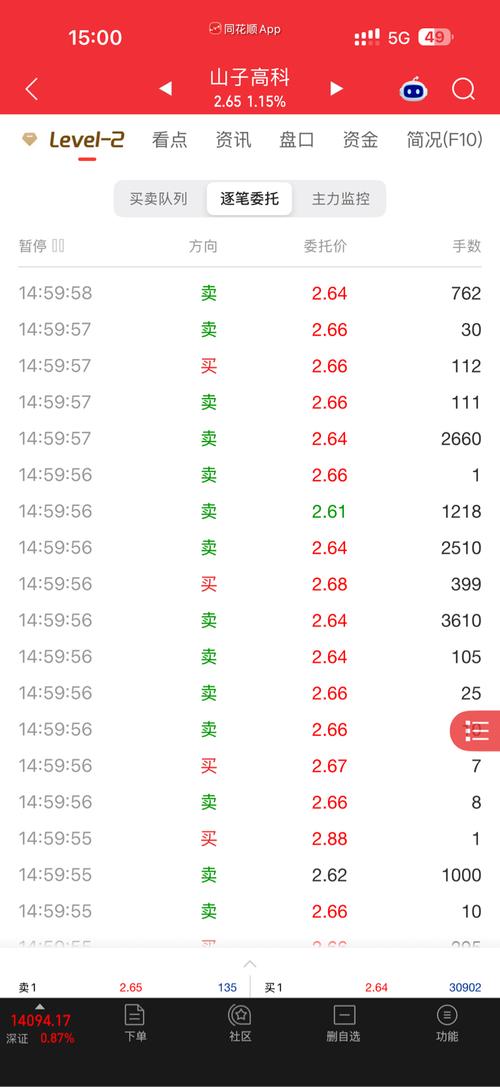
Task: Select the 逐笔委托 segment
Action: pos(250,199)
